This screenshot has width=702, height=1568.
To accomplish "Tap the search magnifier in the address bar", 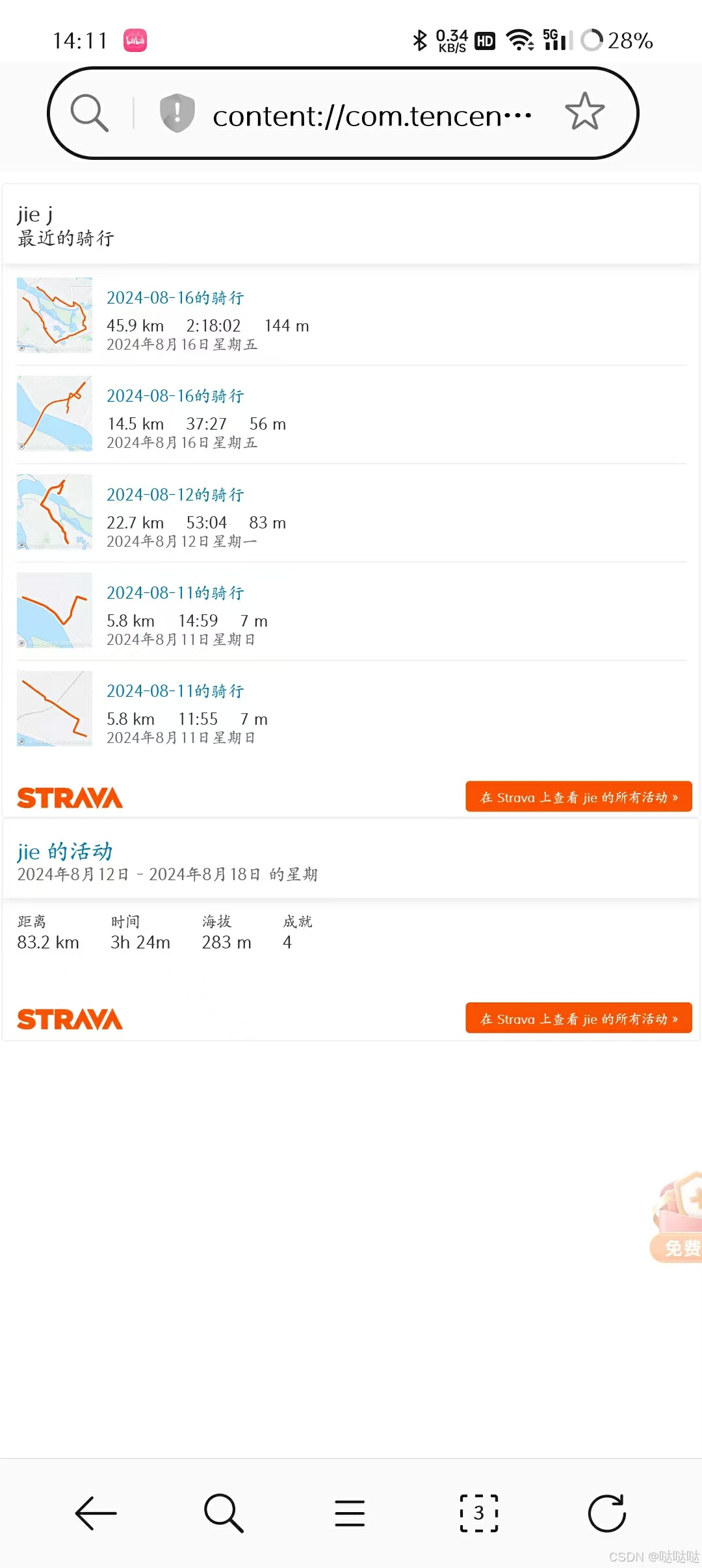I will (x=89, y=113).
